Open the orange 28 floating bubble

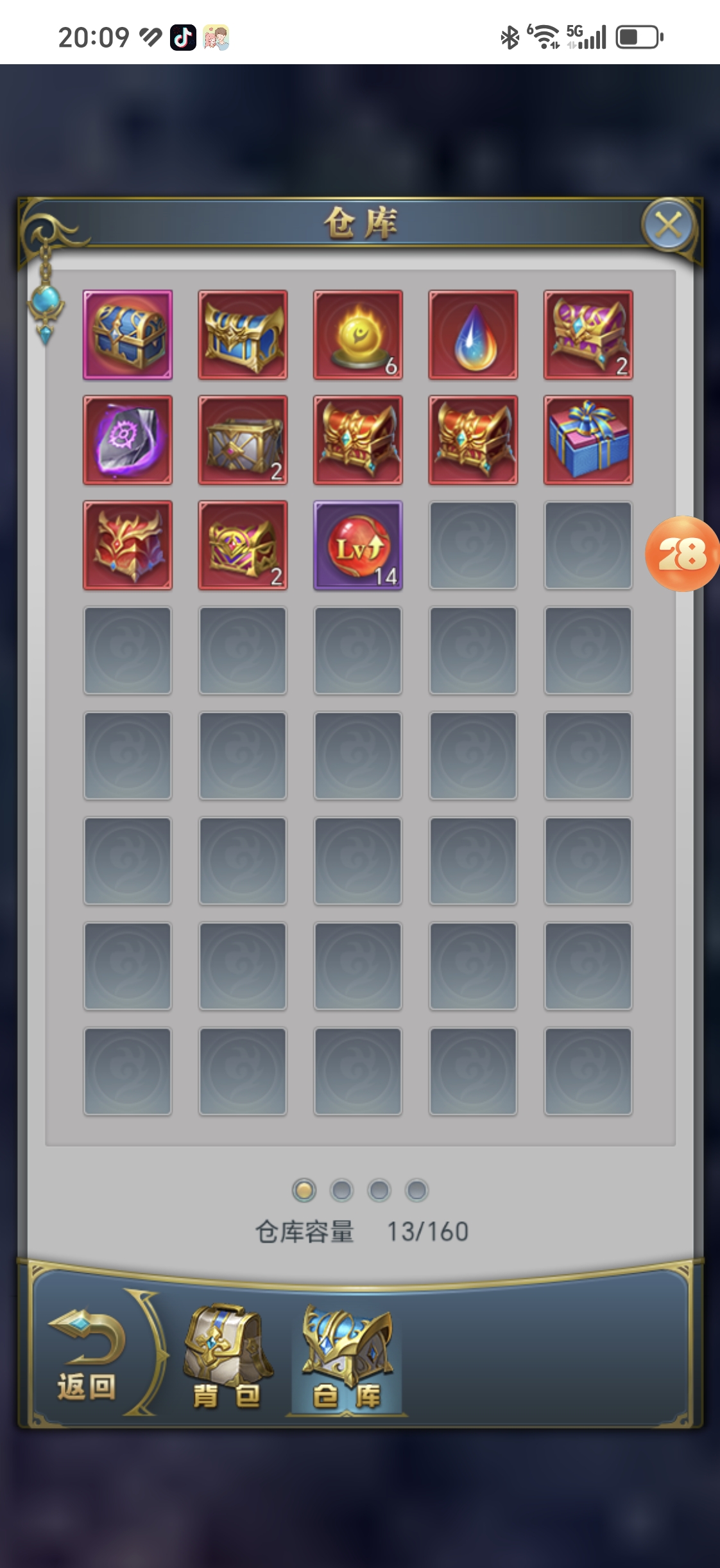pos(682,553)
